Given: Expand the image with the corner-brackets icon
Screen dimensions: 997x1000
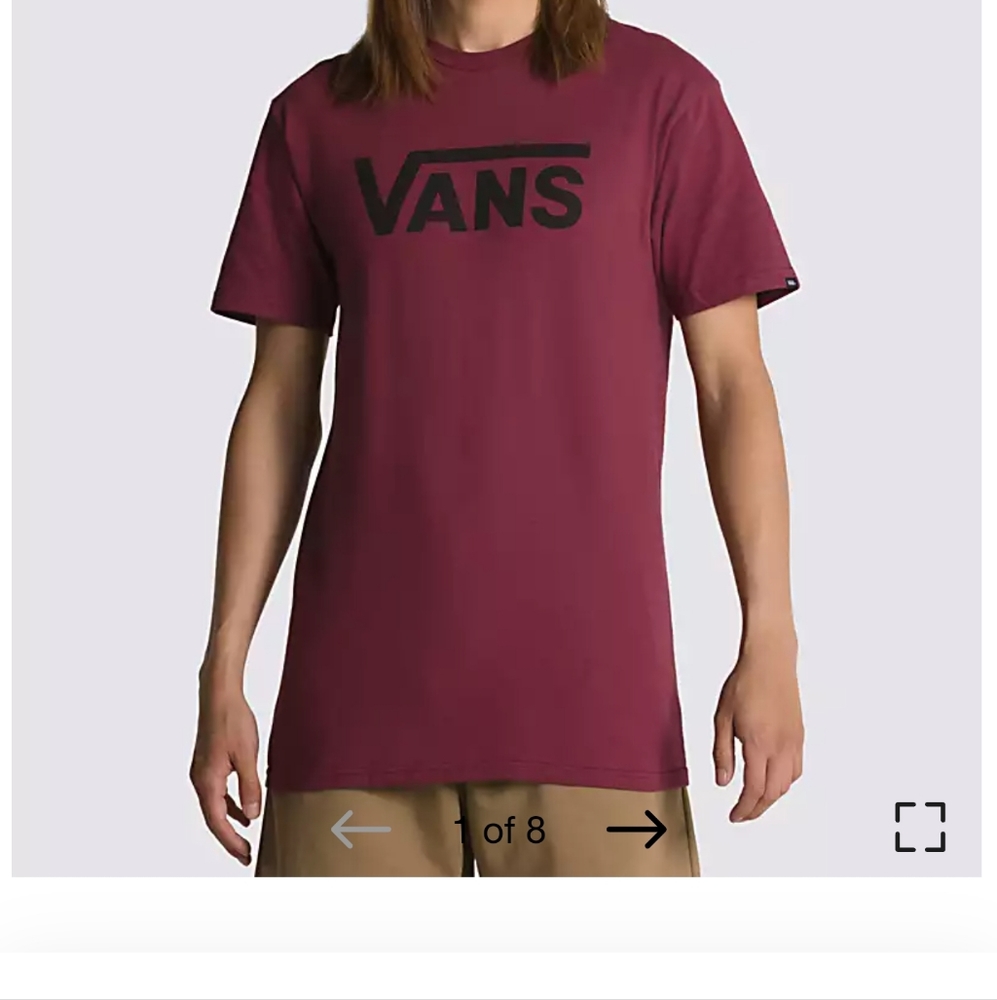Looking at the screenshot, I should [919, 829].
